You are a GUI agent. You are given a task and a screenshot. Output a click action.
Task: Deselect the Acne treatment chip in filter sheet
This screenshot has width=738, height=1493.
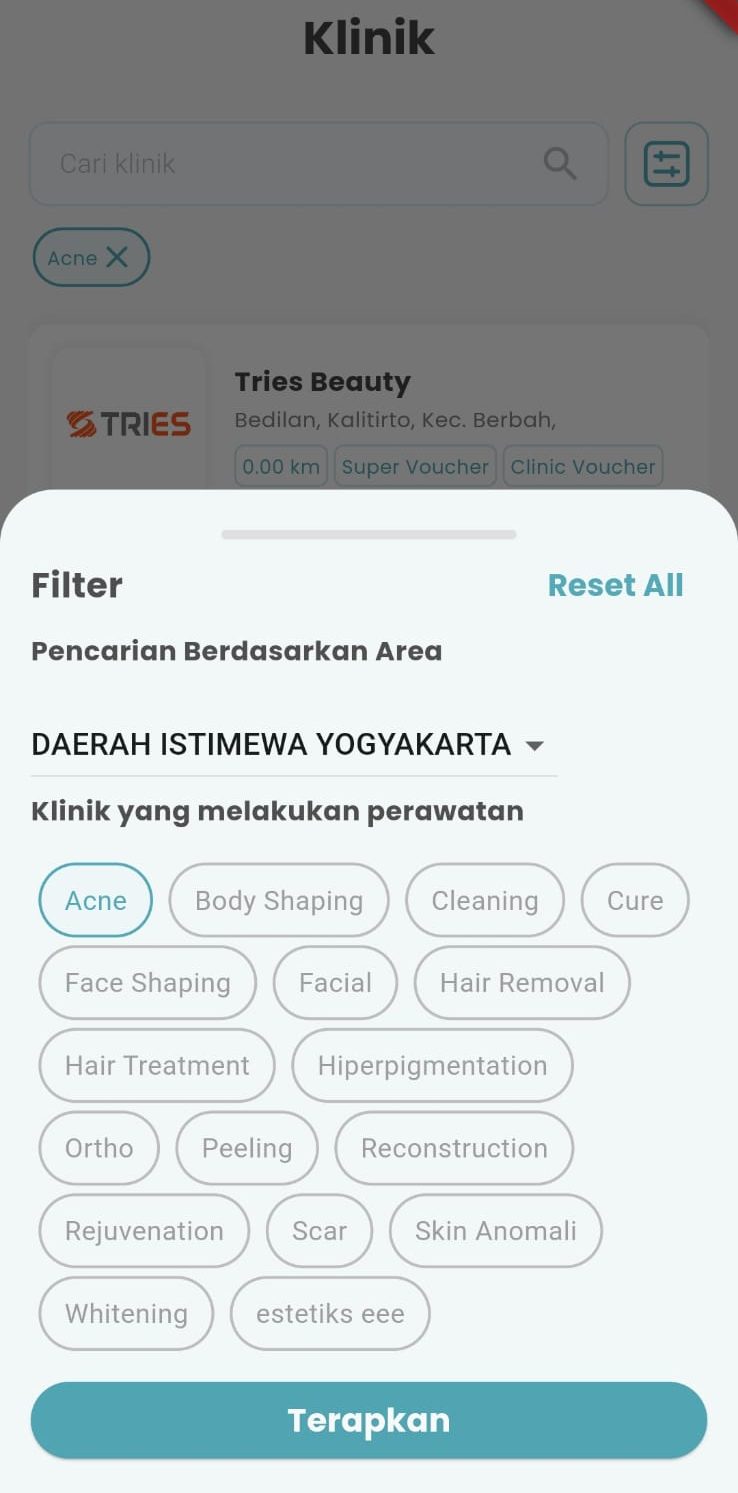96,900
